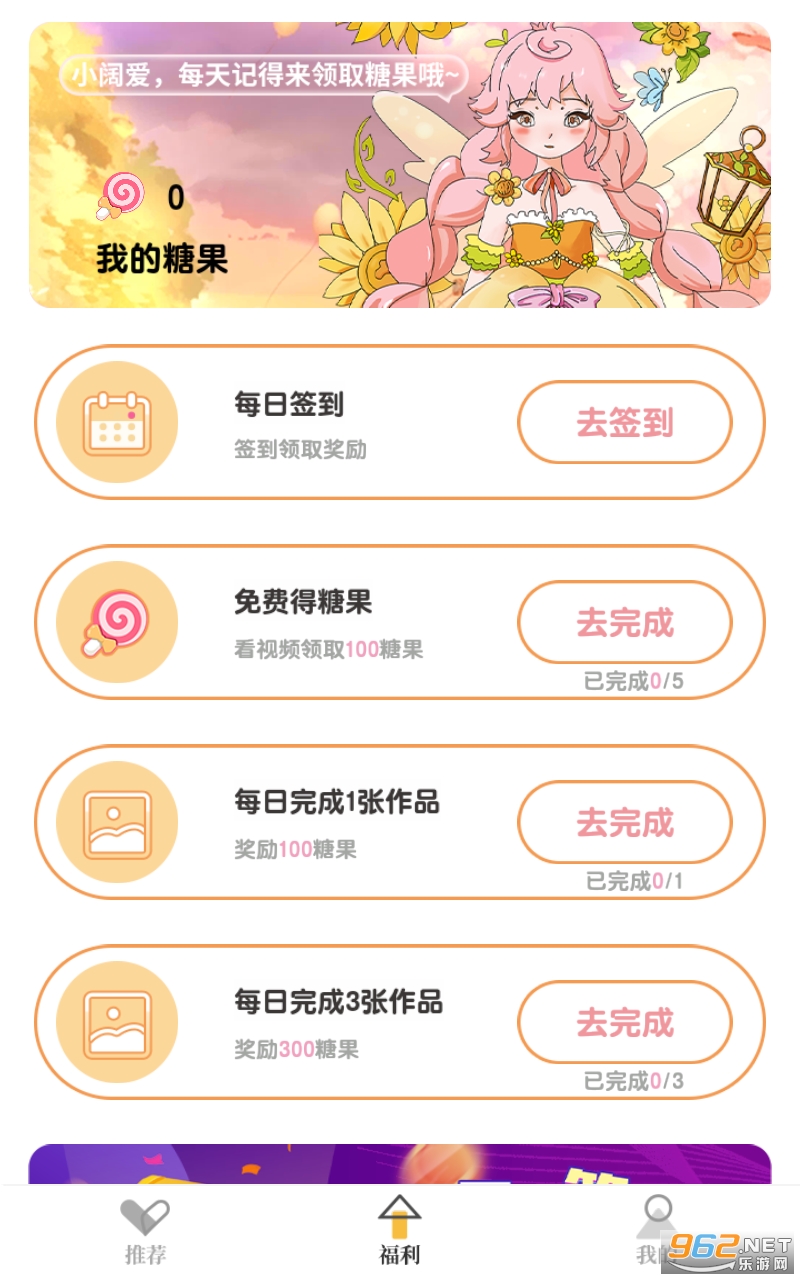Open the 我的 profile tab
This screenshot has width=800, height=1280.
point(655,1230)
